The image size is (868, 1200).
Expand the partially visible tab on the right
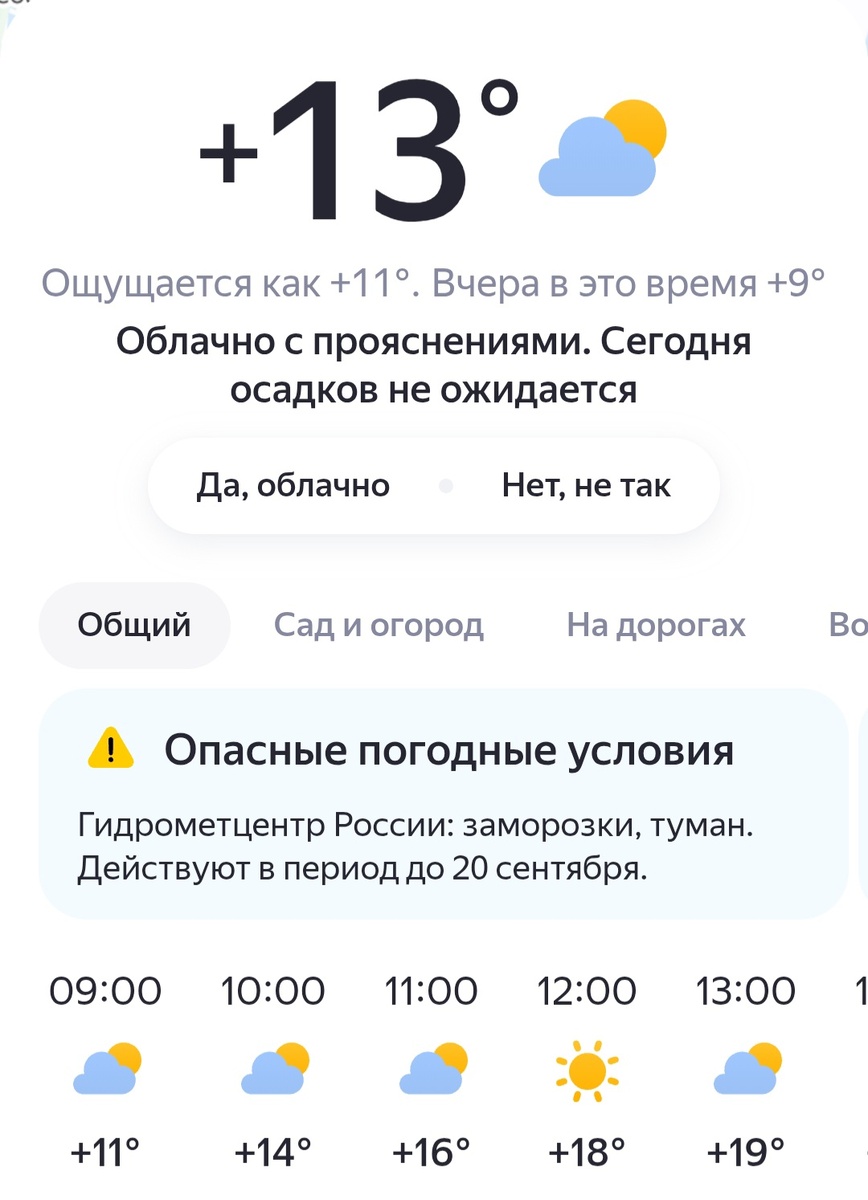pyautogui.click(x=849, y=624)
